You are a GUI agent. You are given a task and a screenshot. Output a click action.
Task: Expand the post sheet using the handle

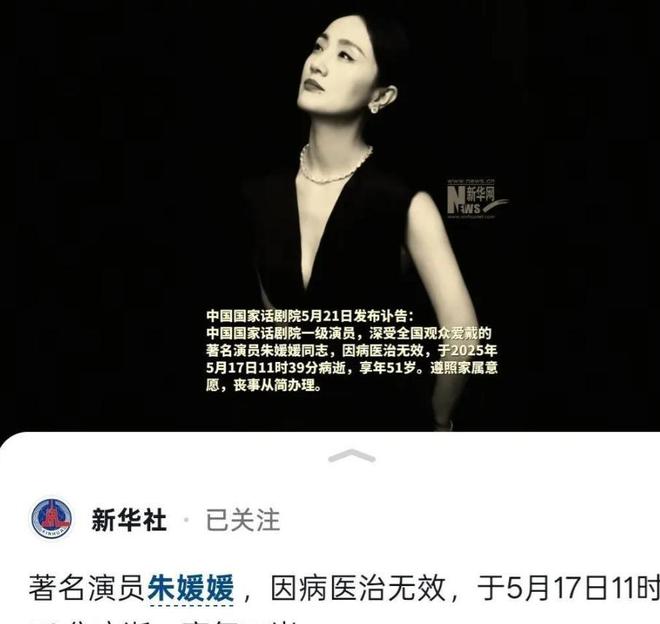coord(351,456)
